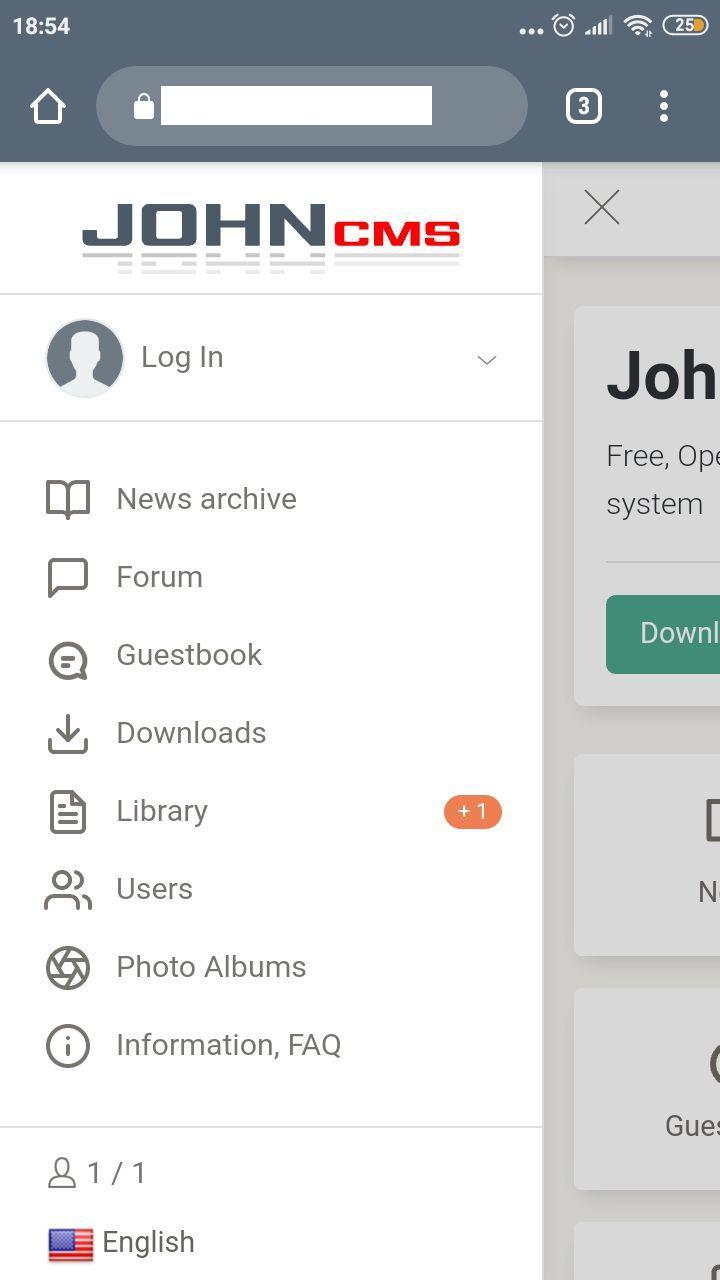The width and height of the screenshot is (720, 1280).
Task: Go to browser home page
Action: [48, 106]
